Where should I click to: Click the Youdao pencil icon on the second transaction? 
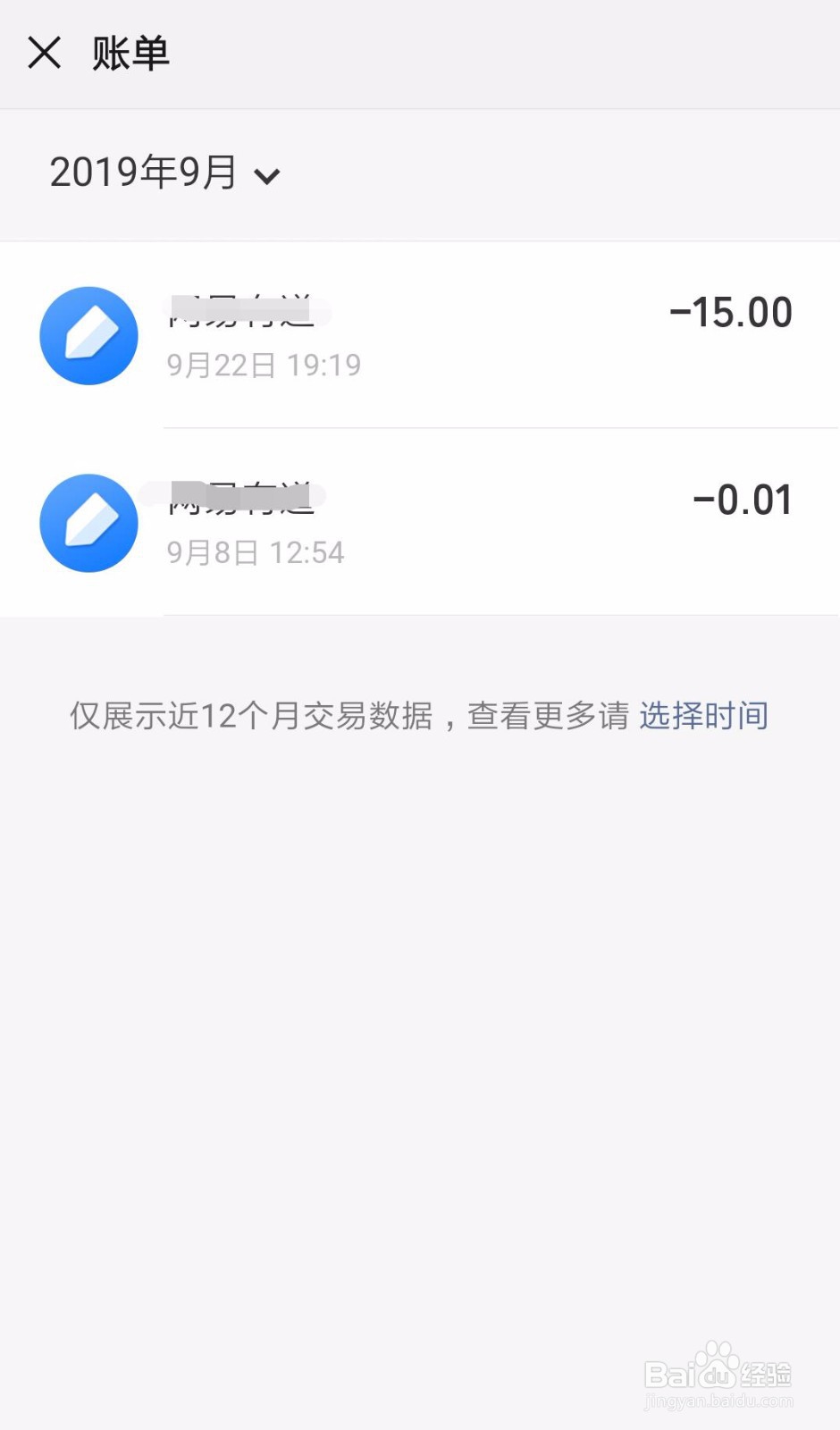[x=88, y=523]
